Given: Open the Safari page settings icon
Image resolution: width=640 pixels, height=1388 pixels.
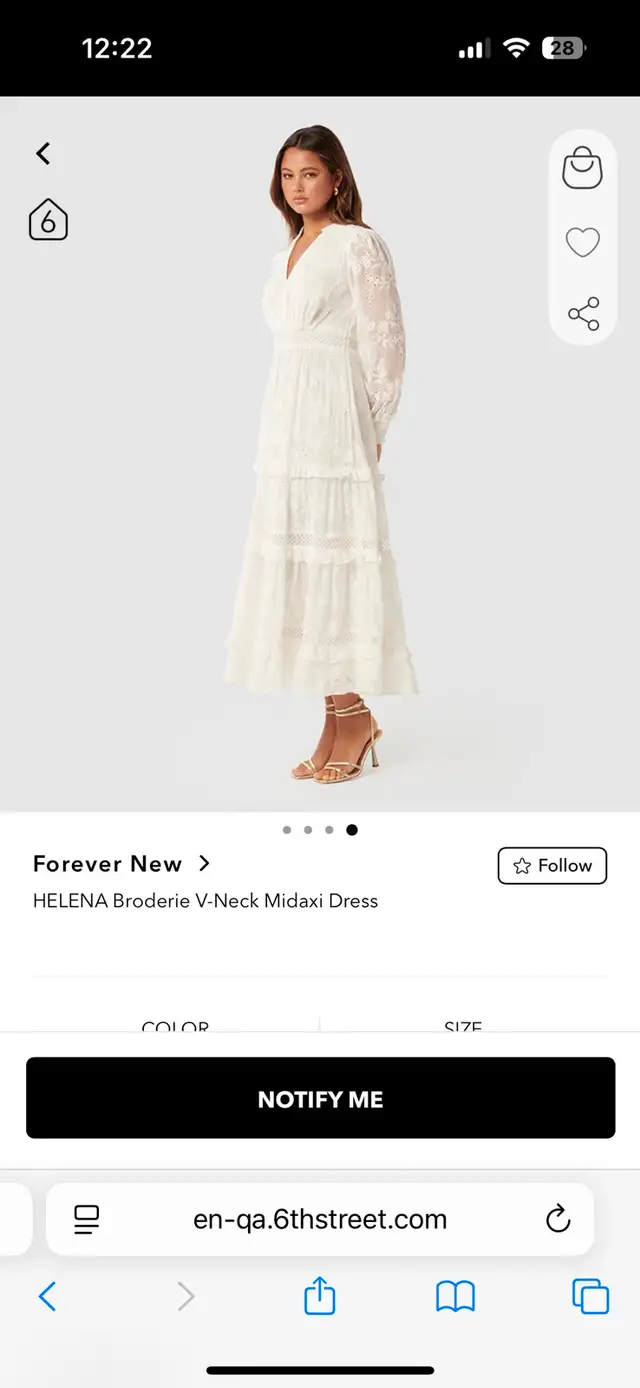Looking at the screenshot, I should 87,1219.
